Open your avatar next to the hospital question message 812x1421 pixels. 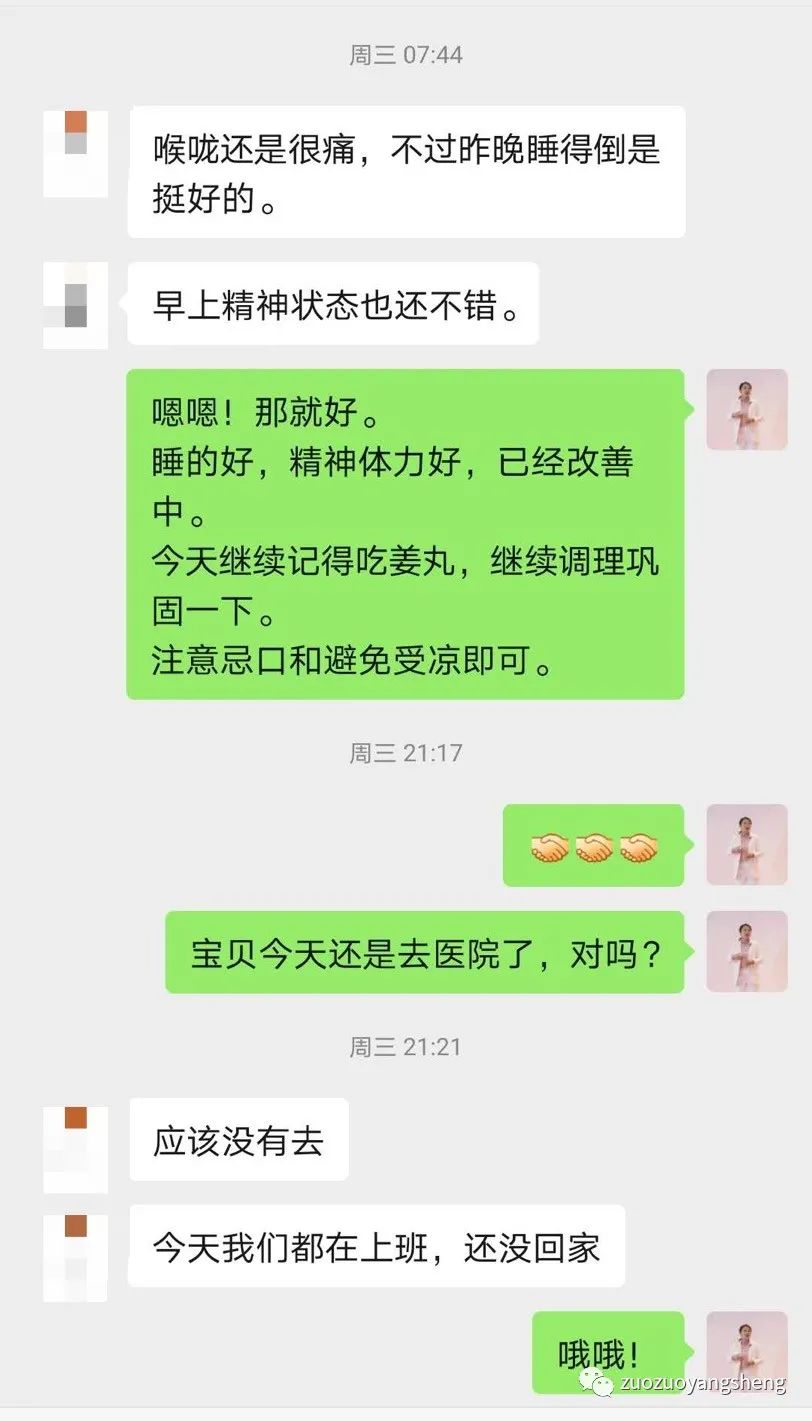point(746,950)
